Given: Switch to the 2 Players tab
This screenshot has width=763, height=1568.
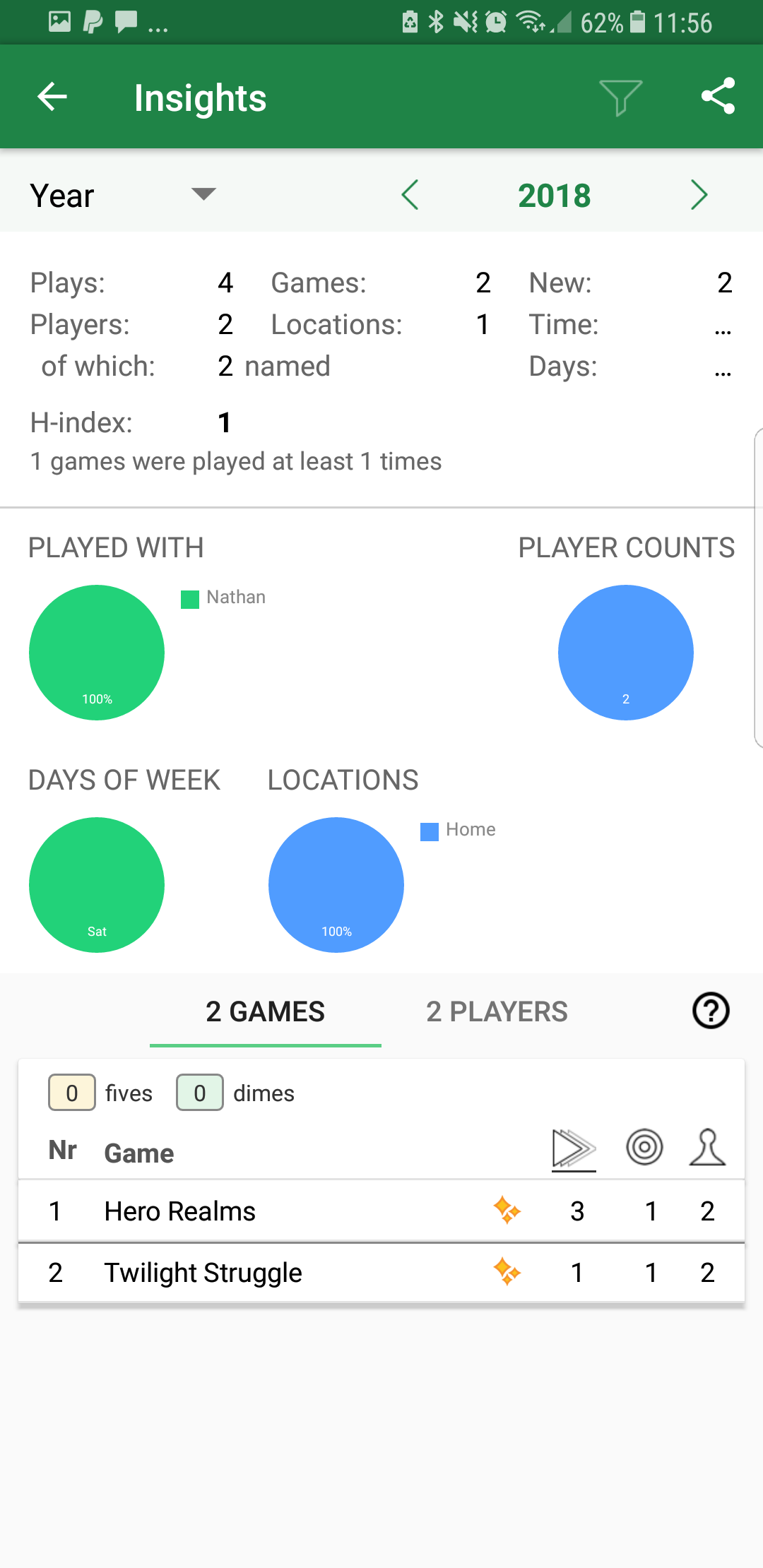Looking at the screenshot, I should pyautogui.click(x=497, y=1011).
